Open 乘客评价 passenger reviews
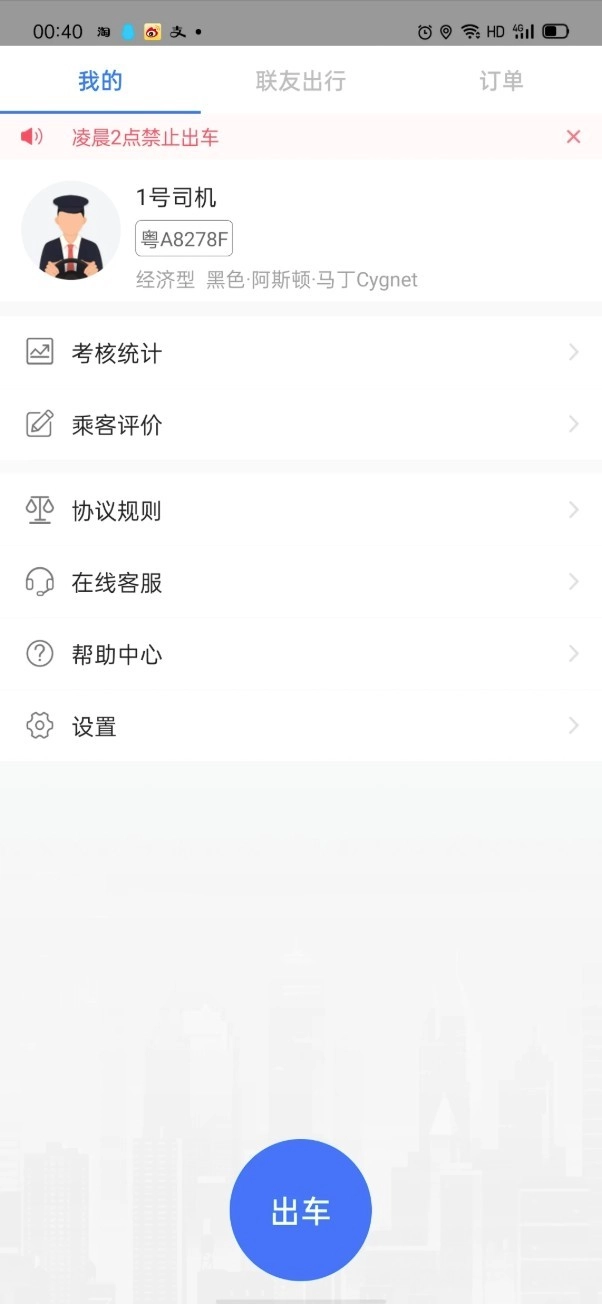Image resolution: width=602 pixels, height=1304 pixels. [x=300, y=425]
